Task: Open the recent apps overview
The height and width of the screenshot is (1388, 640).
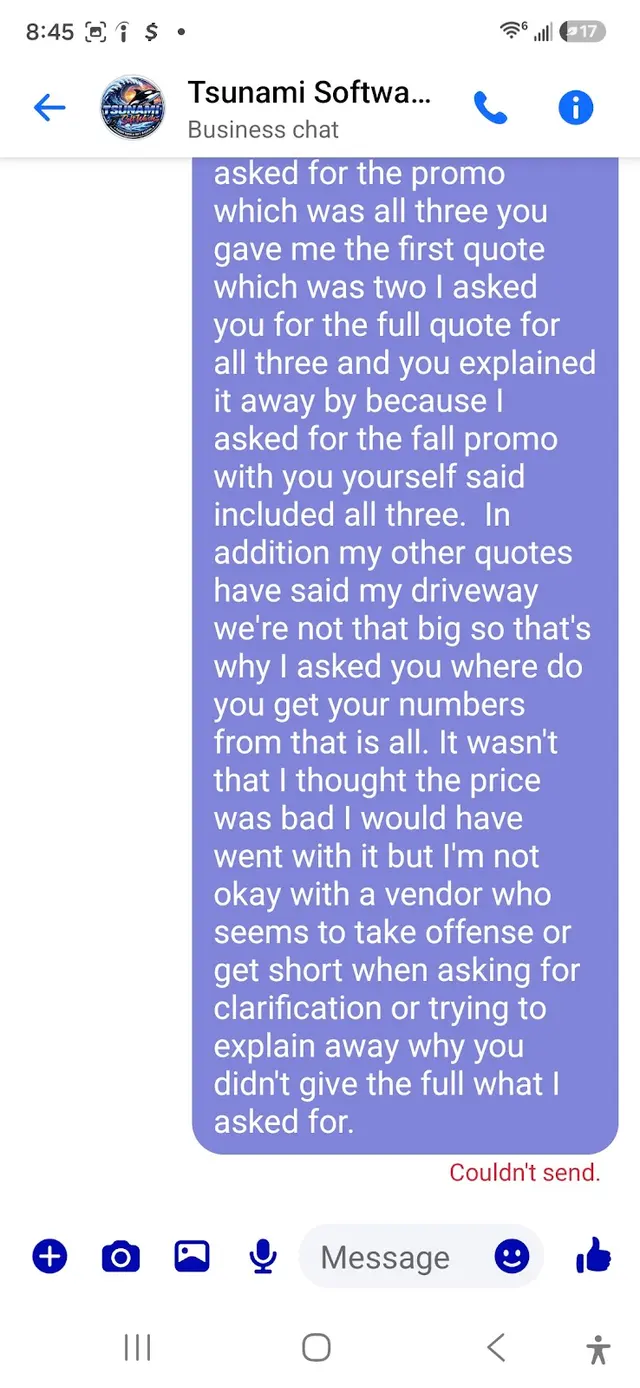Action: click(137, 1347)
